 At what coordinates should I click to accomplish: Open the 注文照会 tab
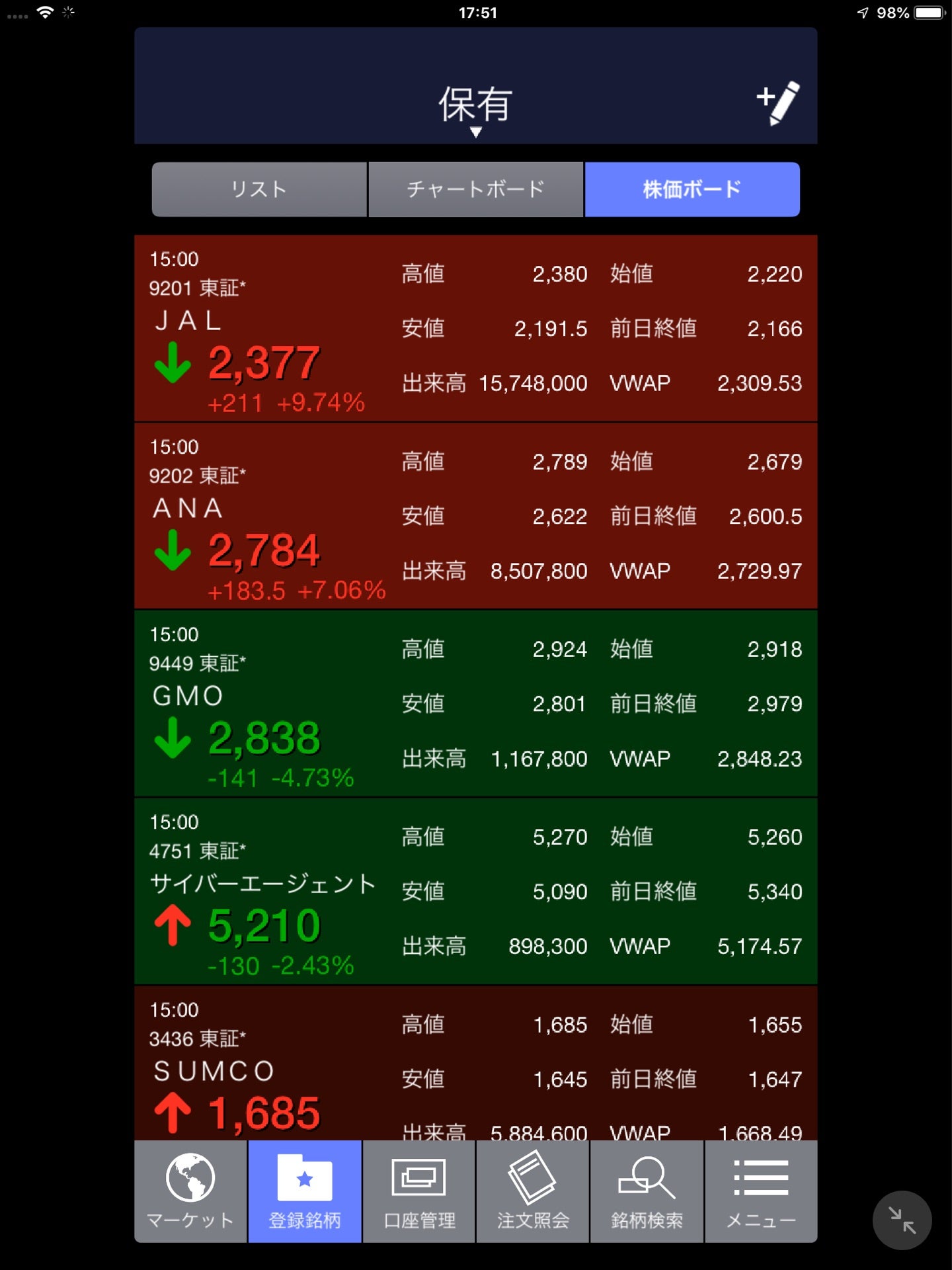pos(533,1191)
